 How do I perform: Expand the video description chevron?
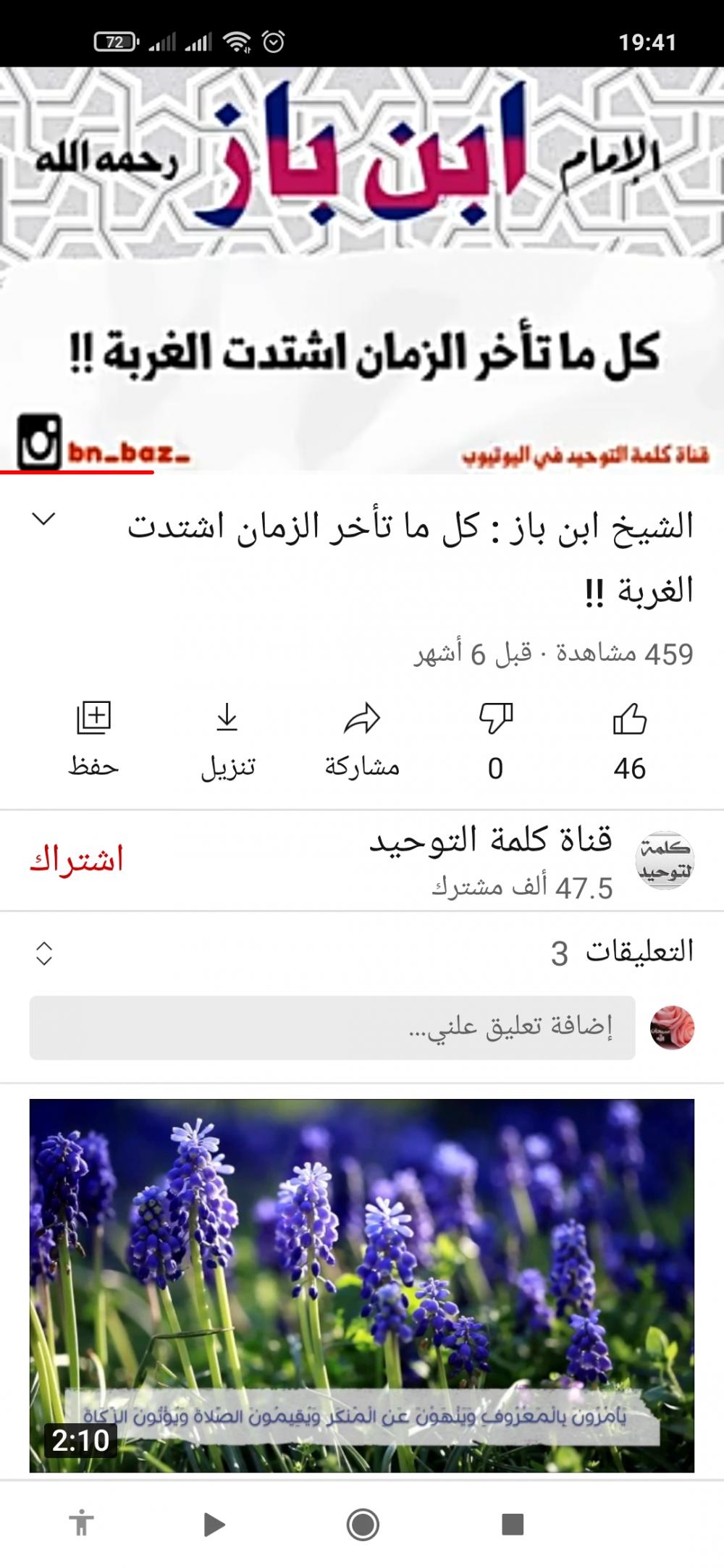click(x=44, y=519)
